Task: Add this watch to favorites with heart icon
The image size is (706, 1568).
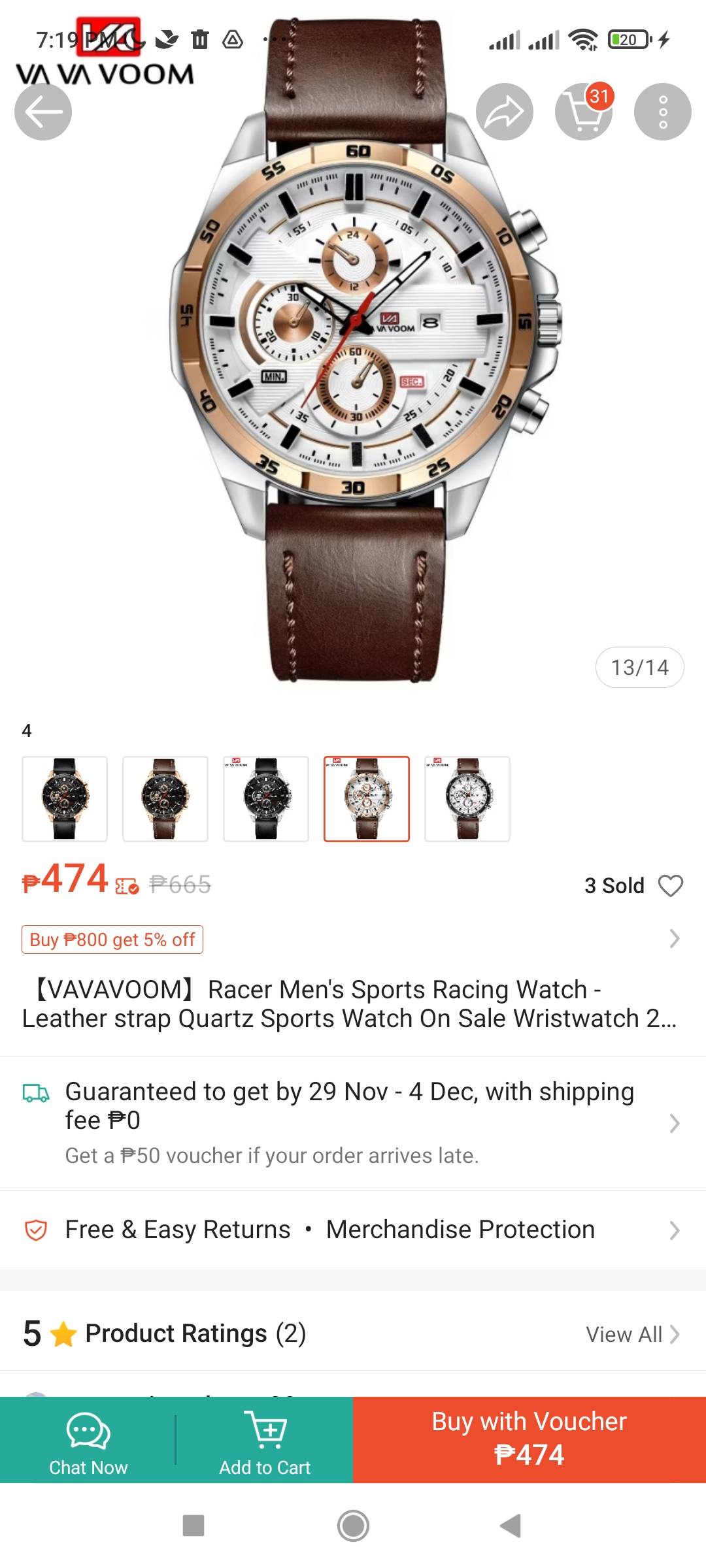Action: click(x=670, y=886)
